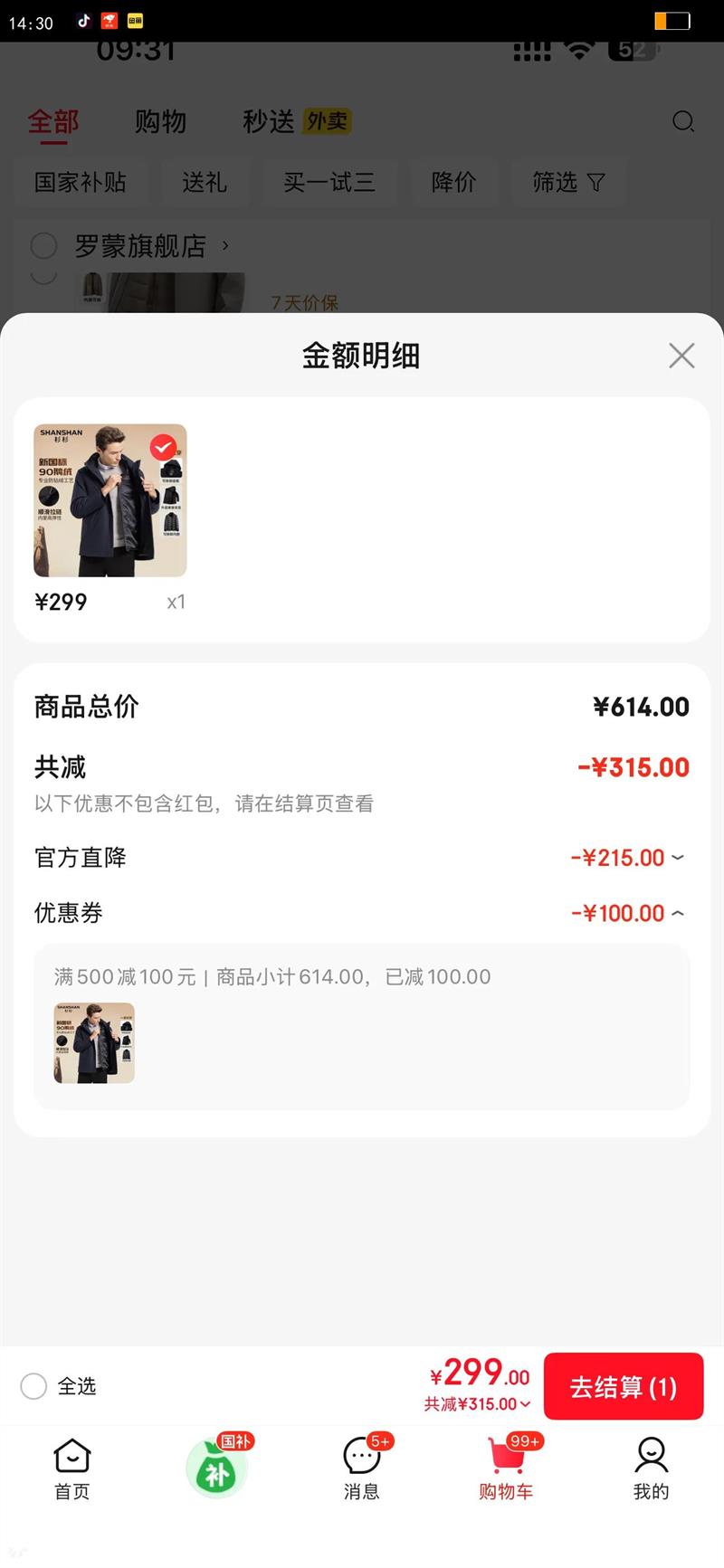Image resolution: width=724 pixels, height=1568 pixels.
Task: Toggle the 全选 select-all circle
Action: (x=33, y=1386)
